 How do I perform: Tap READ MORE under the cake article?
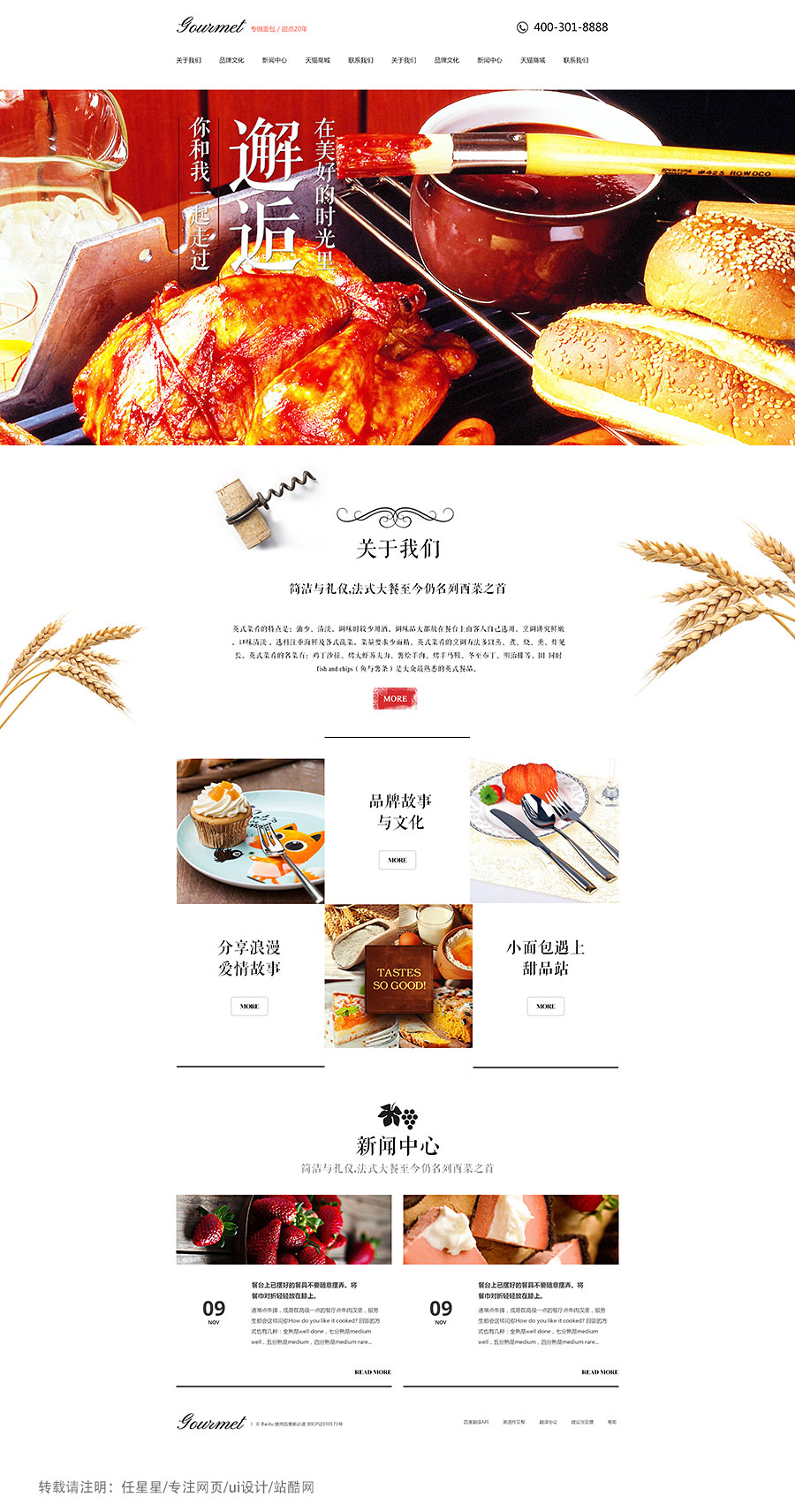coord(600,1372)
